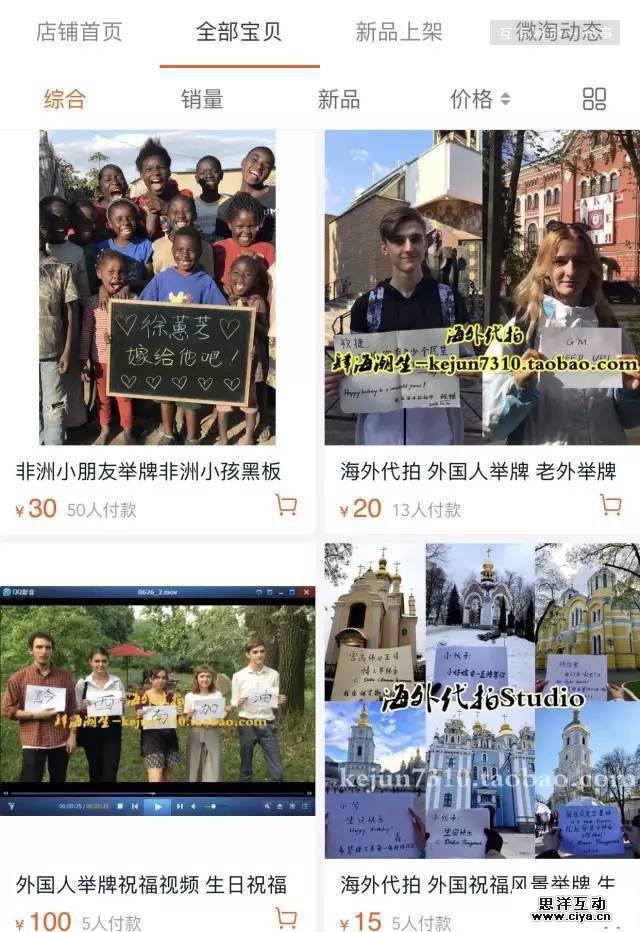Open the 非洲小朋友举牌 product card
The height and width of the screenshot is (932, 640).
click(157, 288)
